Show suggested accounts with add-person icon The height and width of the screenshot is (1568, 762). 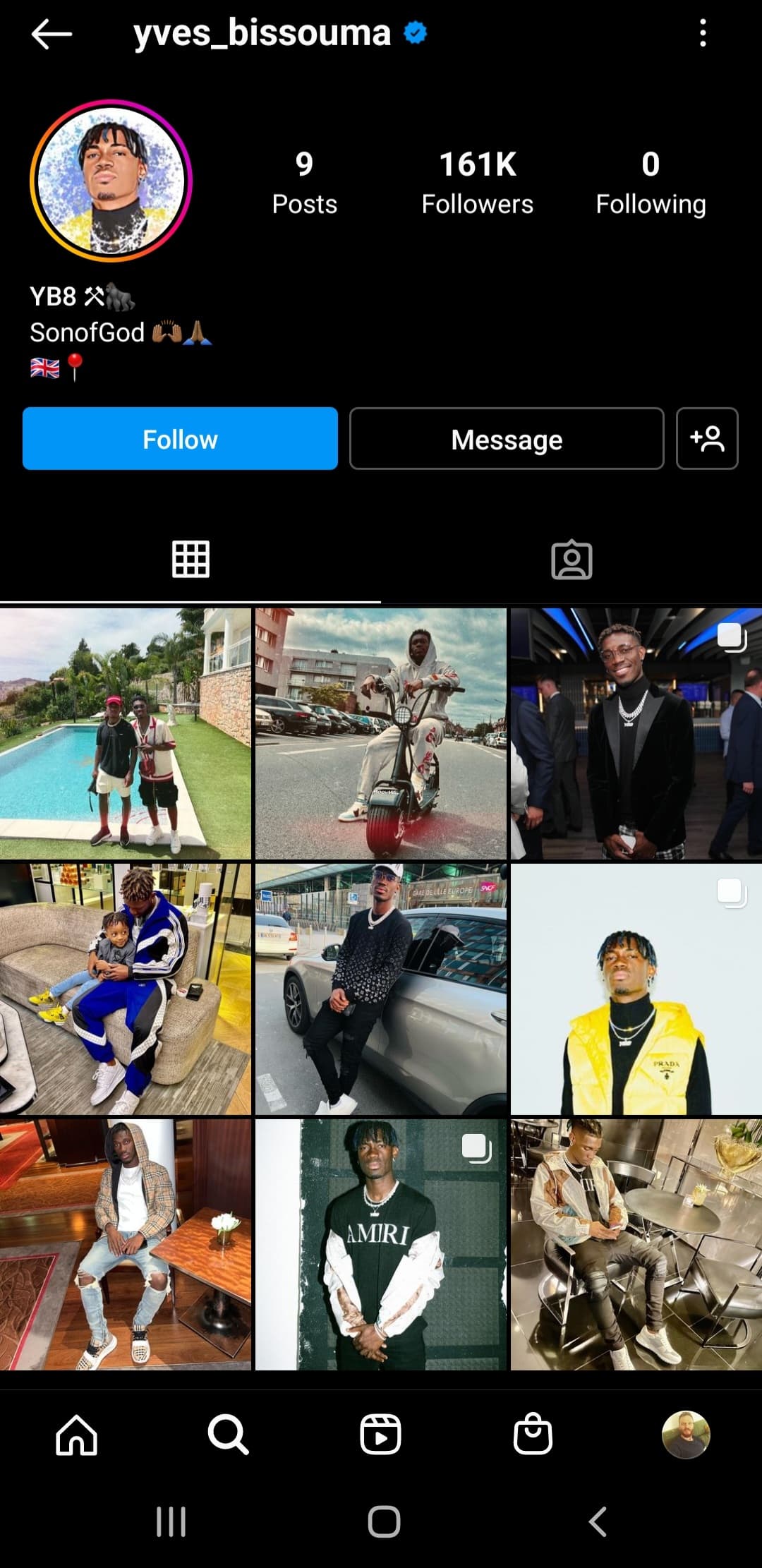click(707, 438)
